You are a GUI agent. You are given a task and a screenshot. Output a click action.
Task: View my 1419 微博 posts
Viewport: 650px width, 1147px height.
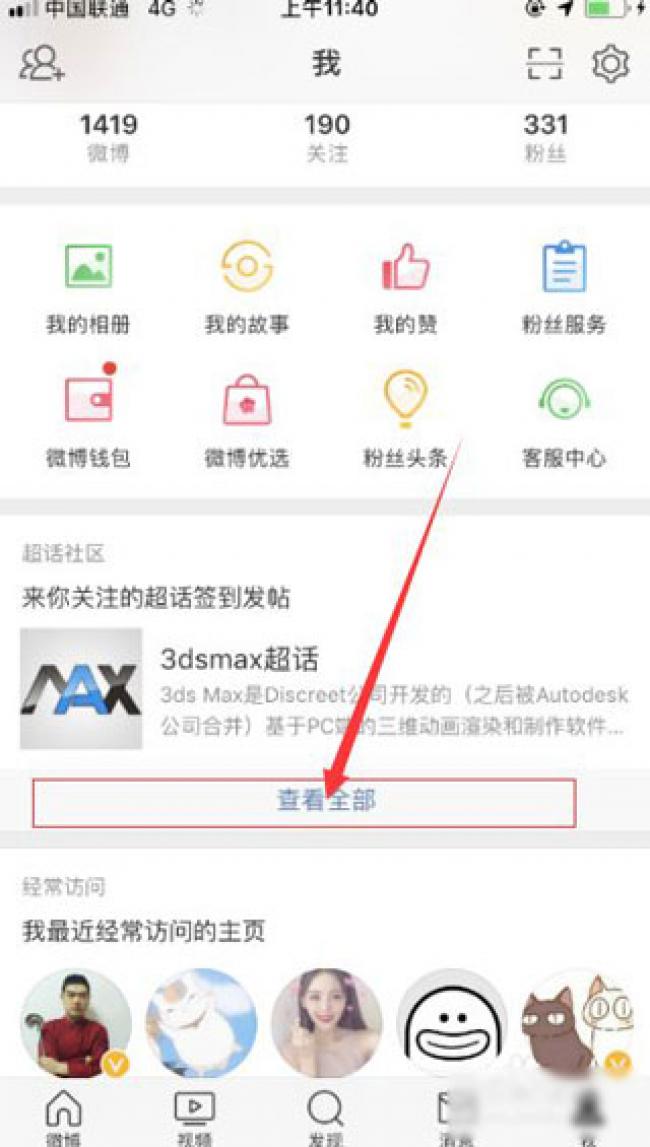point(108,137)
